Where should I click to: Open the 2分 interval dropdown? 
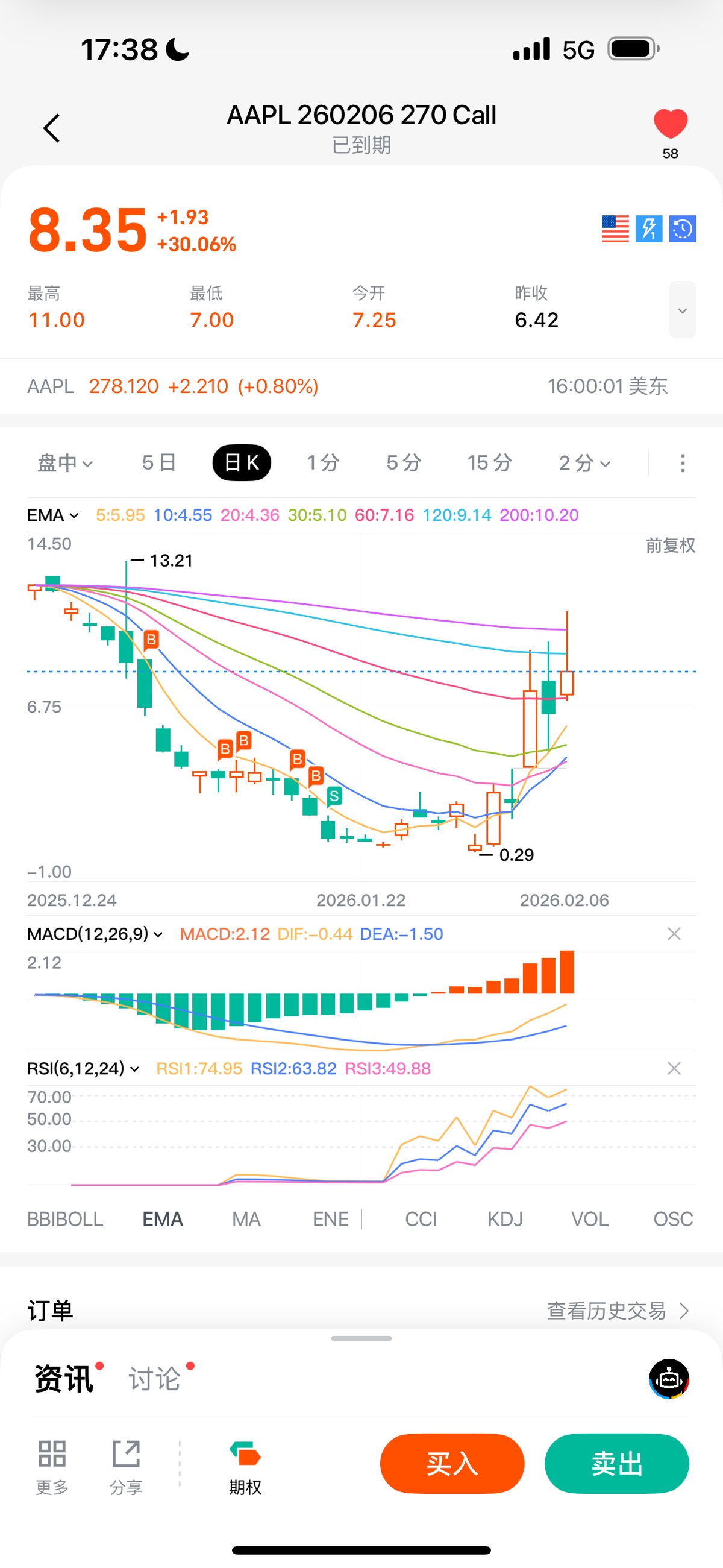[x=584, y=463]
